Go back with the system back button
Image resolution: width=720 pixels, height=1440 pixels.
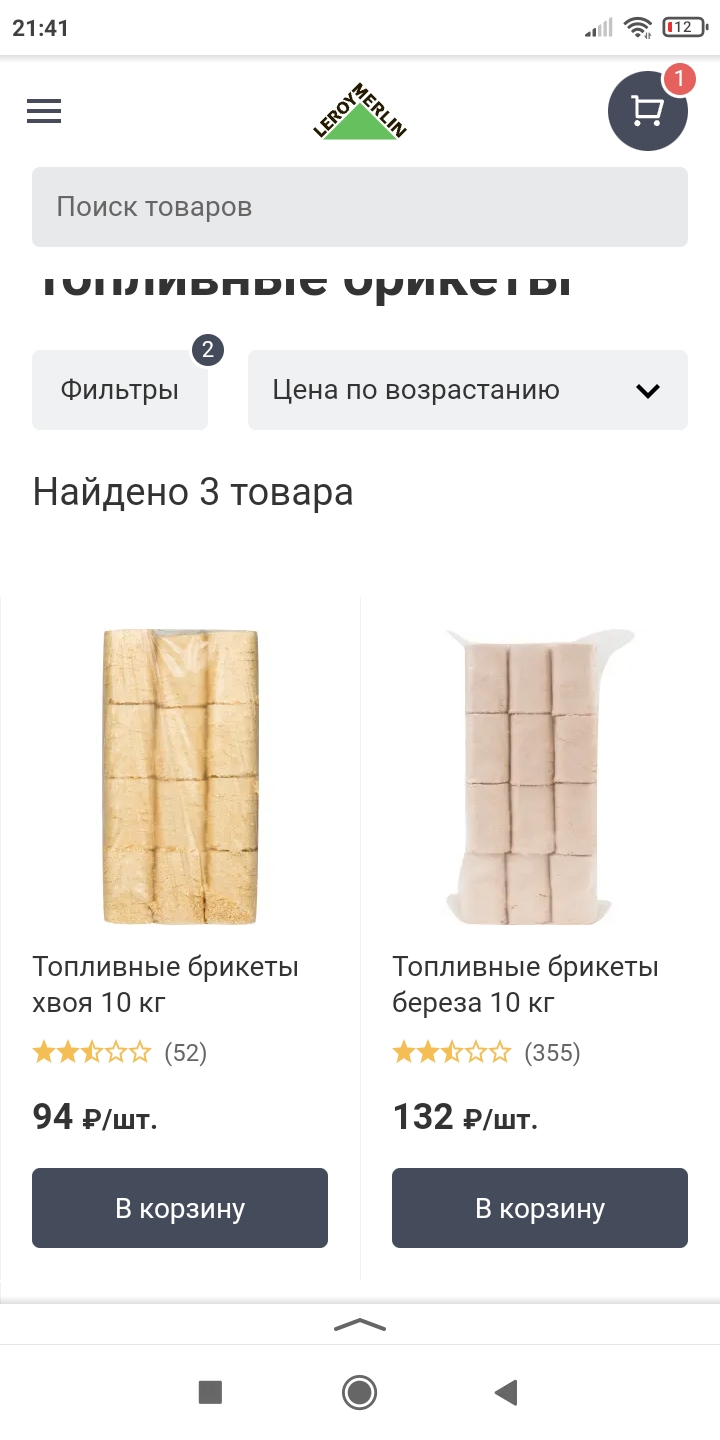point(507,1392)
